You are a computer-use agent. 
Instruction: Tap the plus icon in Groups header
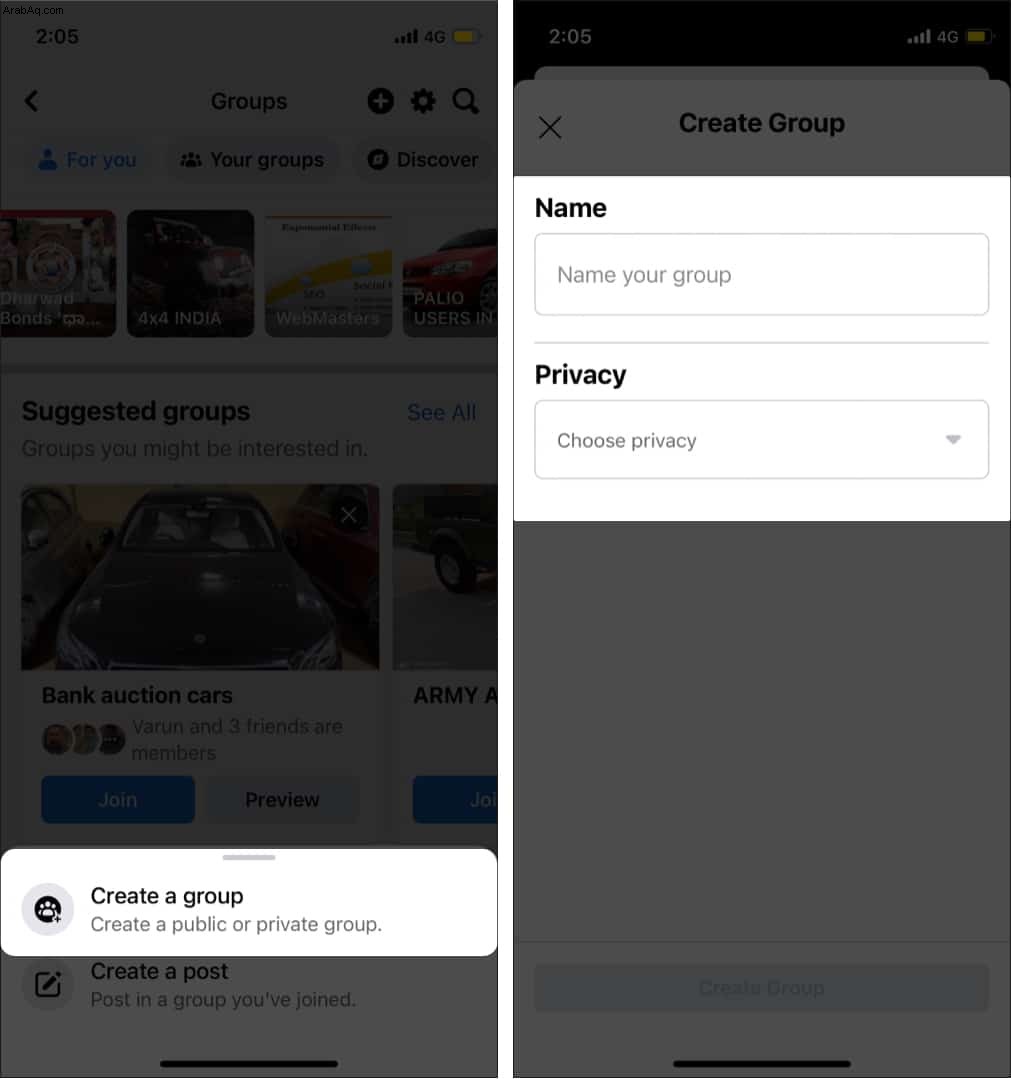click(x=380, y=101)
